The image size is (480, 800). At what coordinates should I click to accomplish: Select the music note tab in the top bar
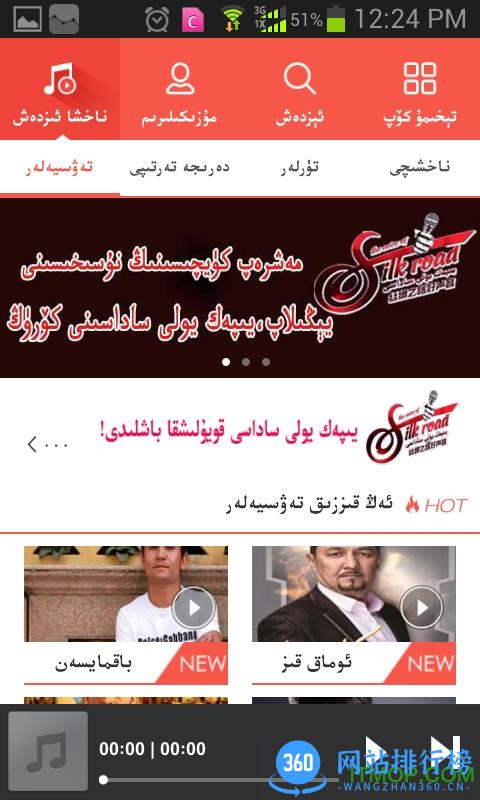coord(60,89)
